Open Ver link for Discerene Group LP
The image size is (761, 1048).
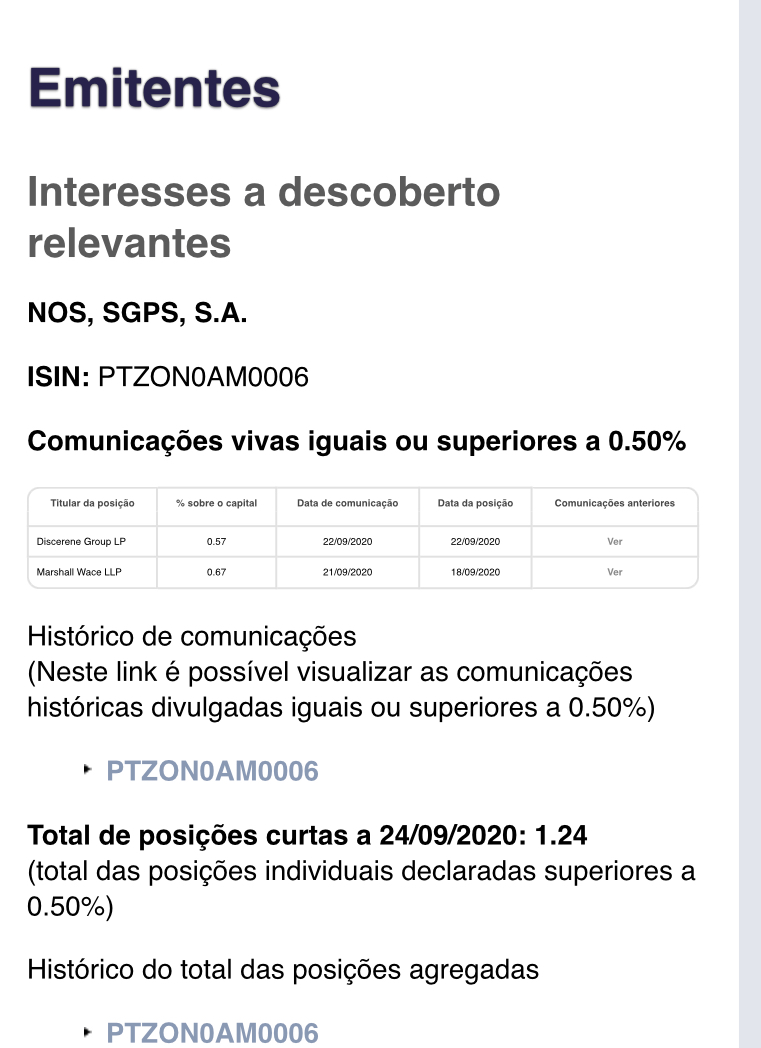click(614, 541)
